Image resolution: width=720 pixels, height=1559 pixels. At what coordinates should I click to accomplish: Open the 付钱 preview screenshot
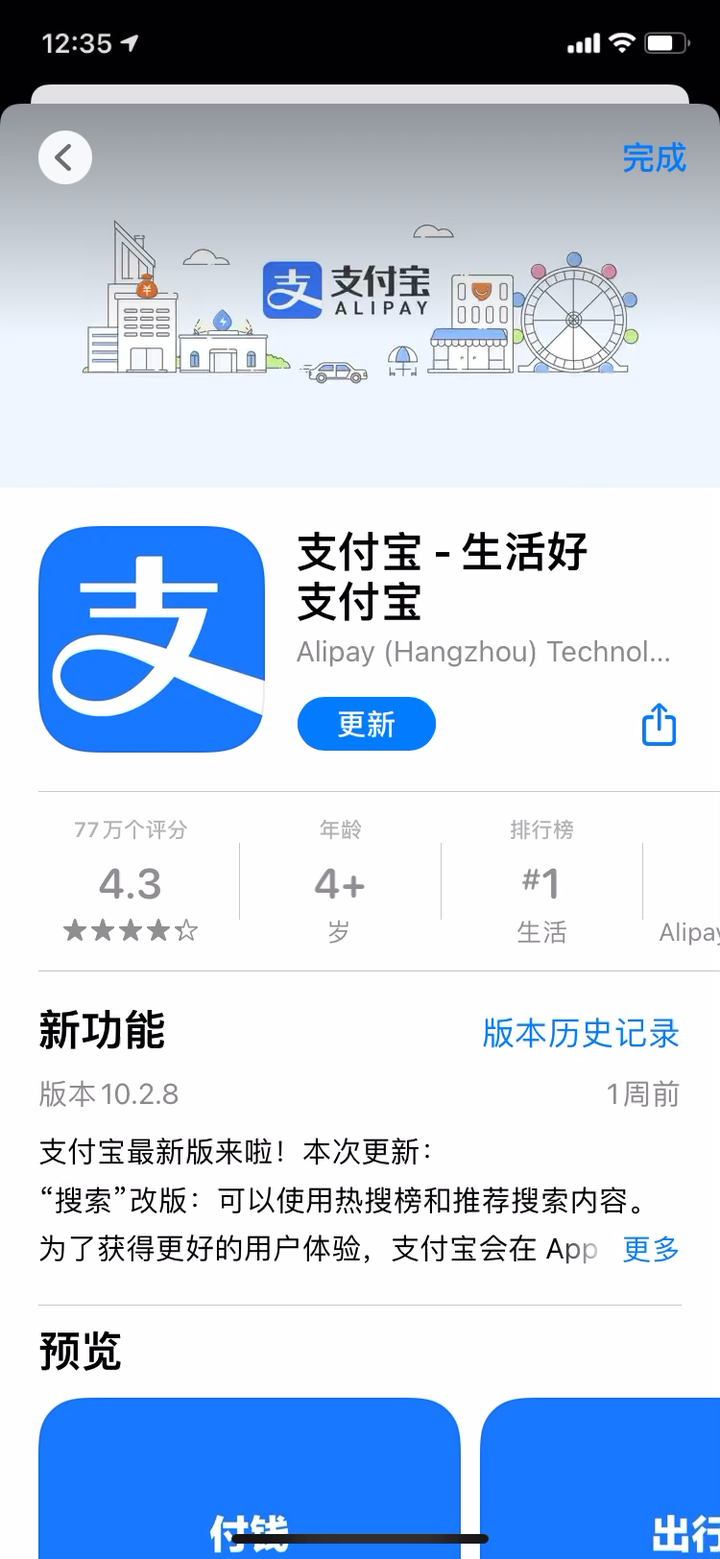click(249, 1480)
